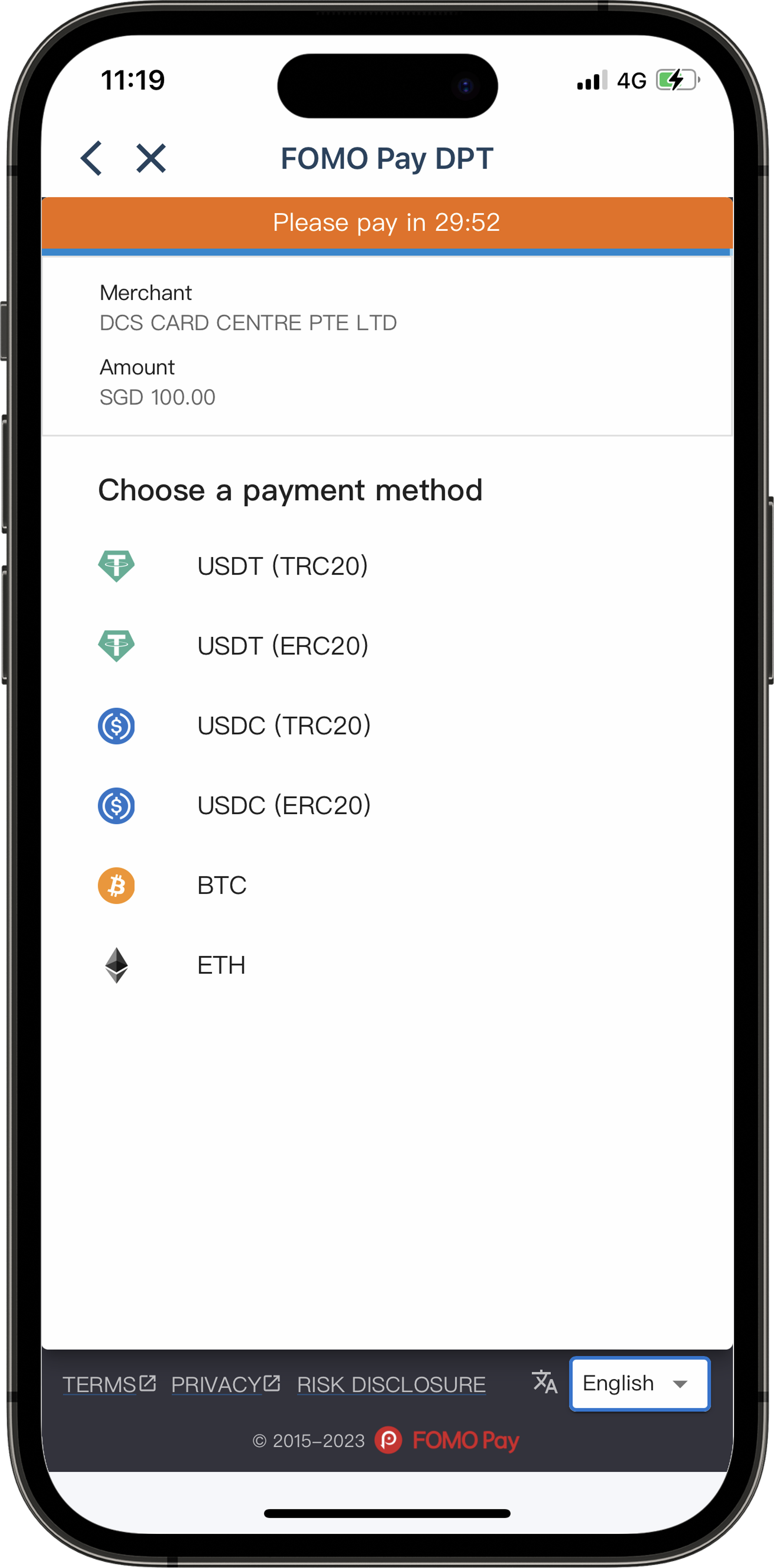The width and height of the screenshot is (774, 1568).
Task: Select USDT (TRC20) as payment method
Action: pyautogui.click(x=387, y=566)
